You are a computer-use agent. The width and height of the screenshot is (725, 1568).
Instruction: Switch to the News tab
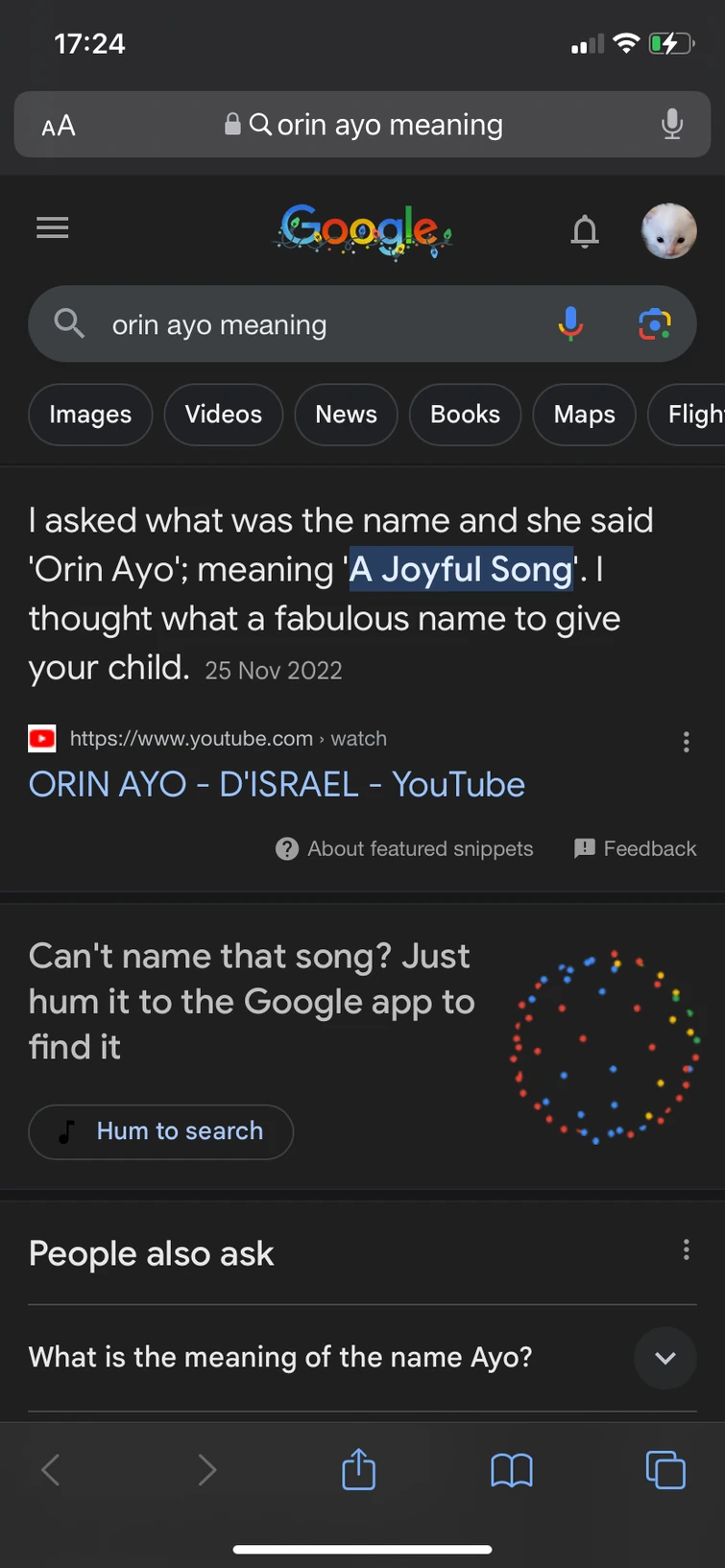pyautogui.click(x=346, y=415)
